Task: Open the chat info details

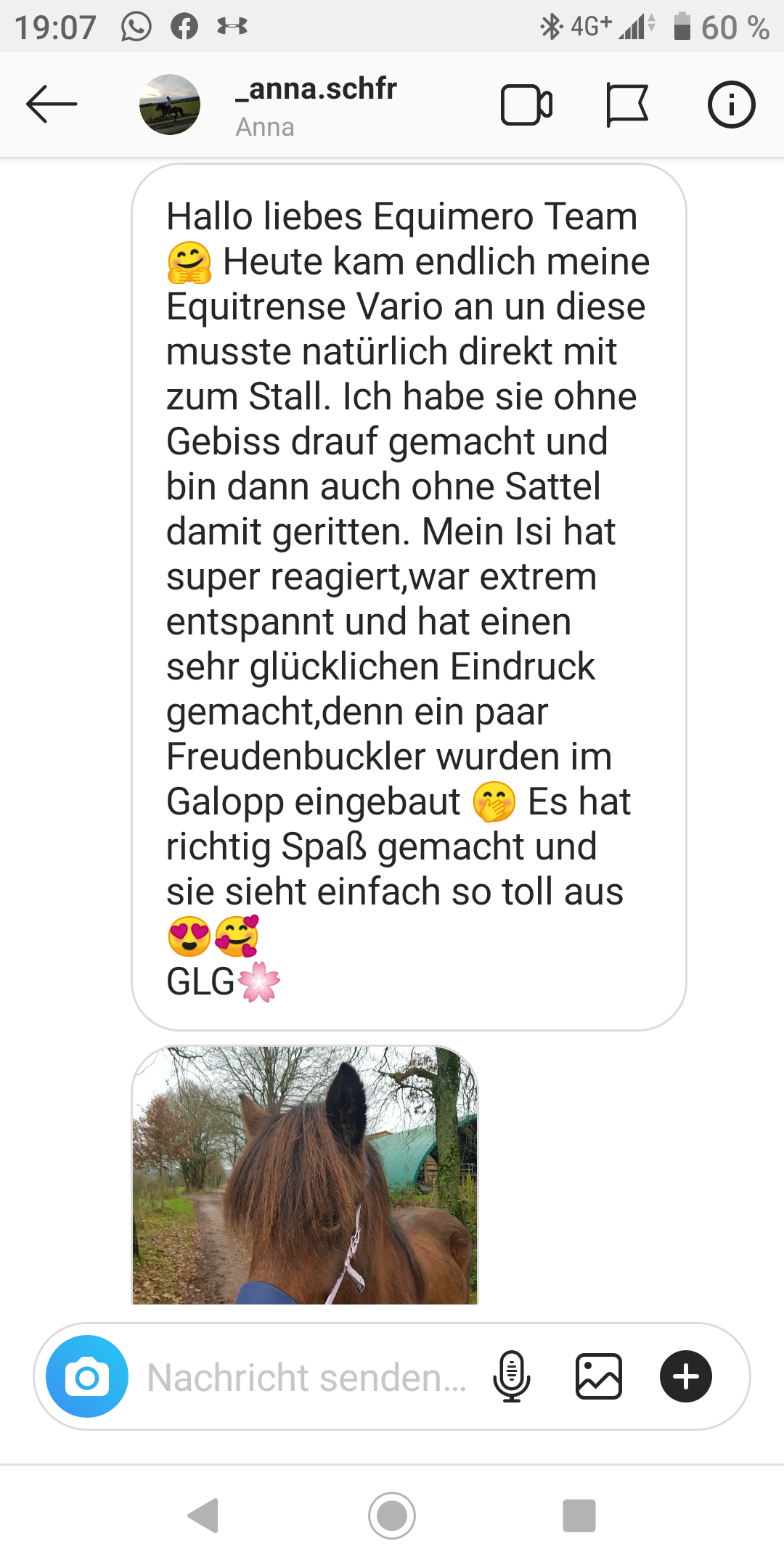Action: pos(731,105)
